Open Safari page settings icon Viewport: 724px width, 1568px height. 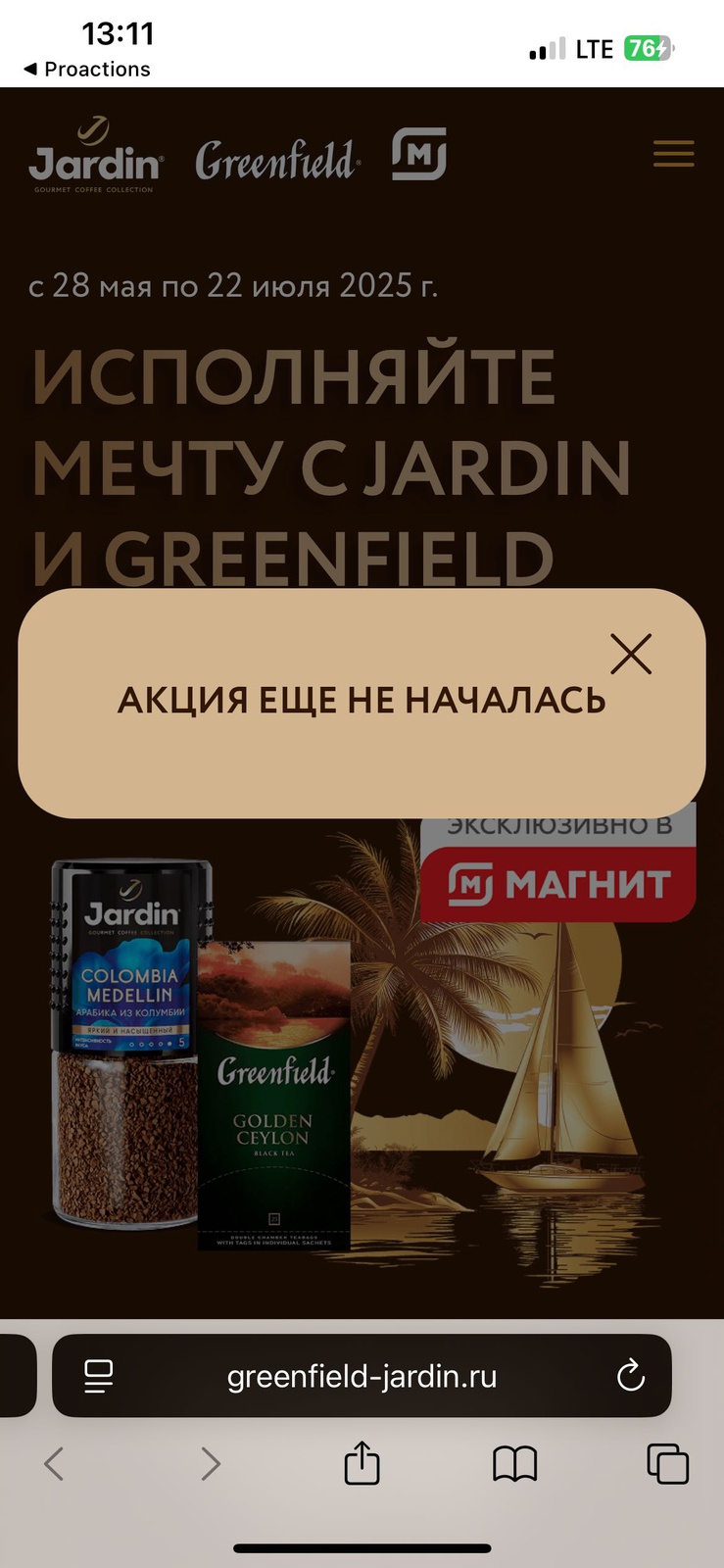pyautogui.click(x=98, y=1376)
